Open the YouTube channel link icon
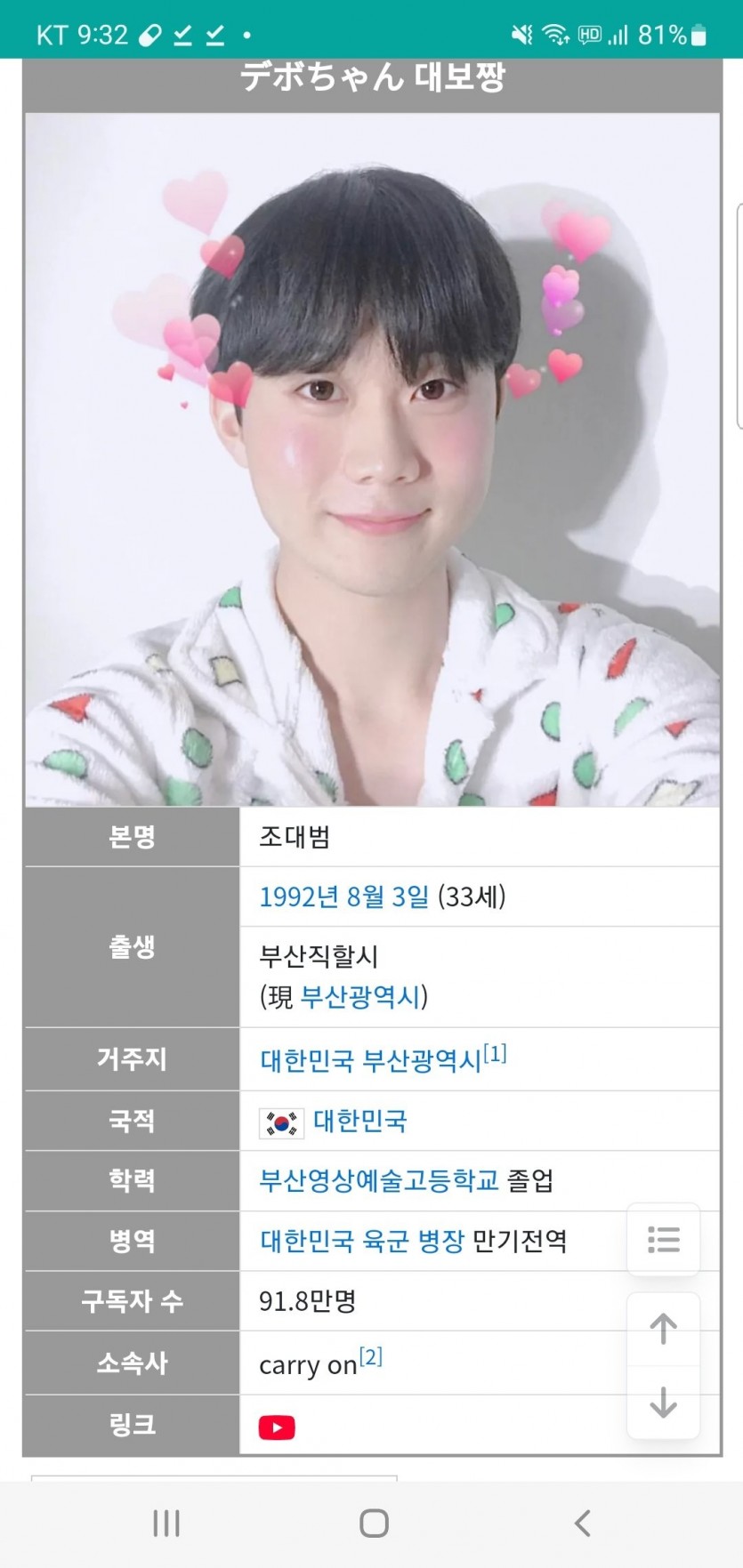Screen dimensions: 743x1568 277,1427
